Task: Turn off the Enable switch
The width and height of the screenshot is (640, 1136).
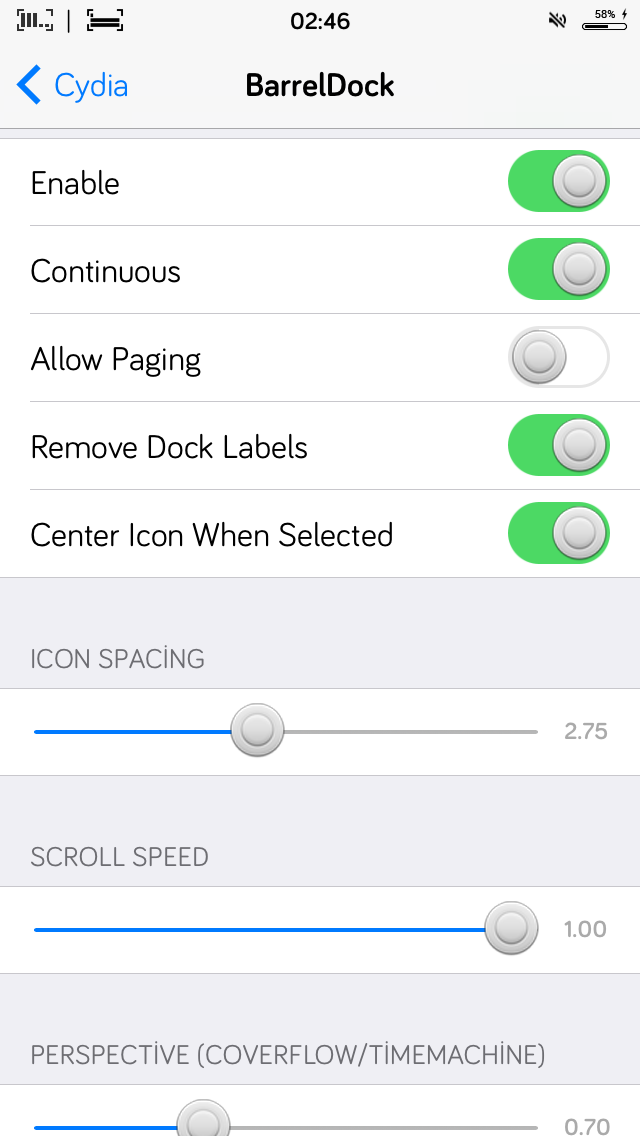Action: (559, 181)
